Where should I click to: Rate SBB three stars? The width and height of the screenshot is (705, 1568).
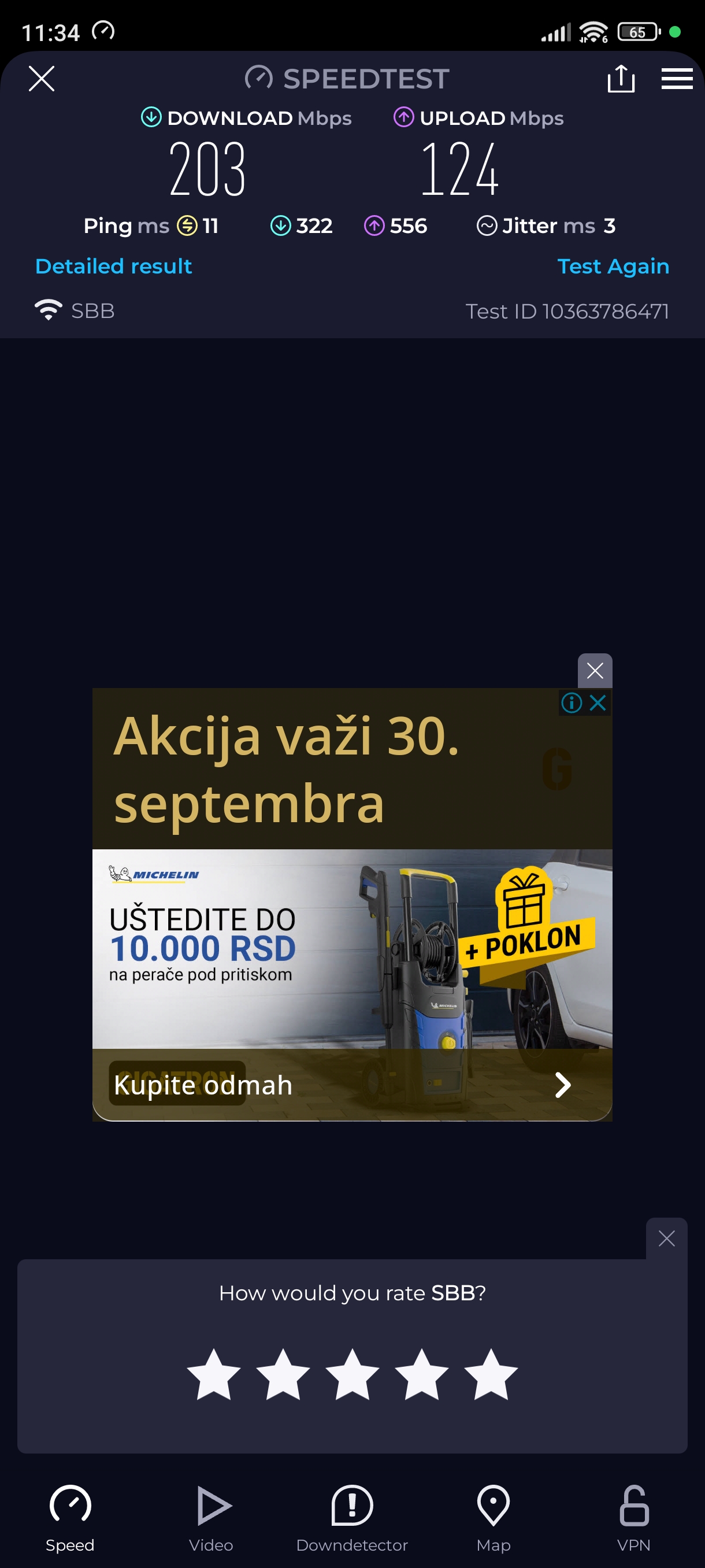click(x=352, y=1374)
